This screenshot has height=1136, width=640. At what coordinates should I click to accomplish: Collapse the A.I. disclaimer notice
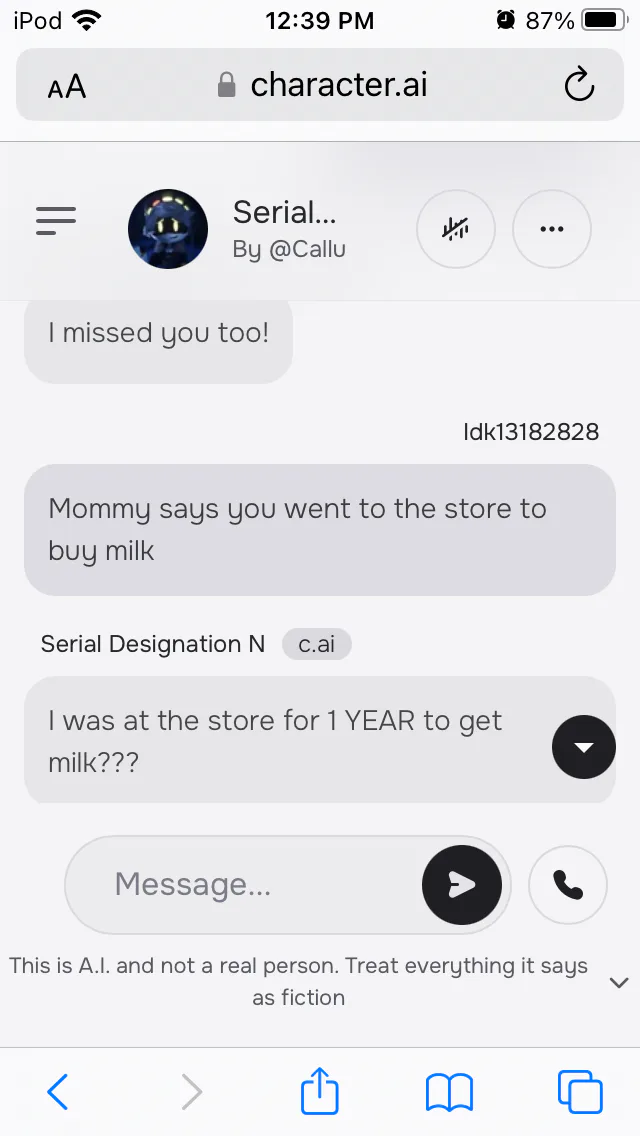[618, 983]
